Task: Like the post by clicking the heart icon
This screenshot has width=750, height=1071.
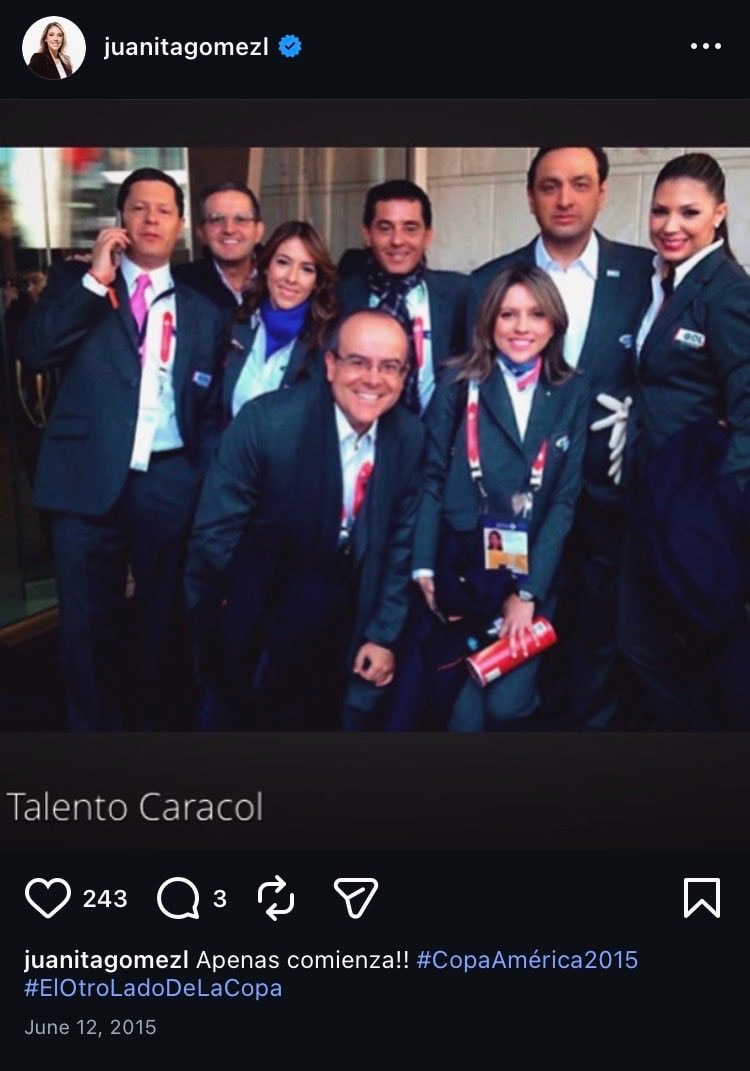Action: 47,898
